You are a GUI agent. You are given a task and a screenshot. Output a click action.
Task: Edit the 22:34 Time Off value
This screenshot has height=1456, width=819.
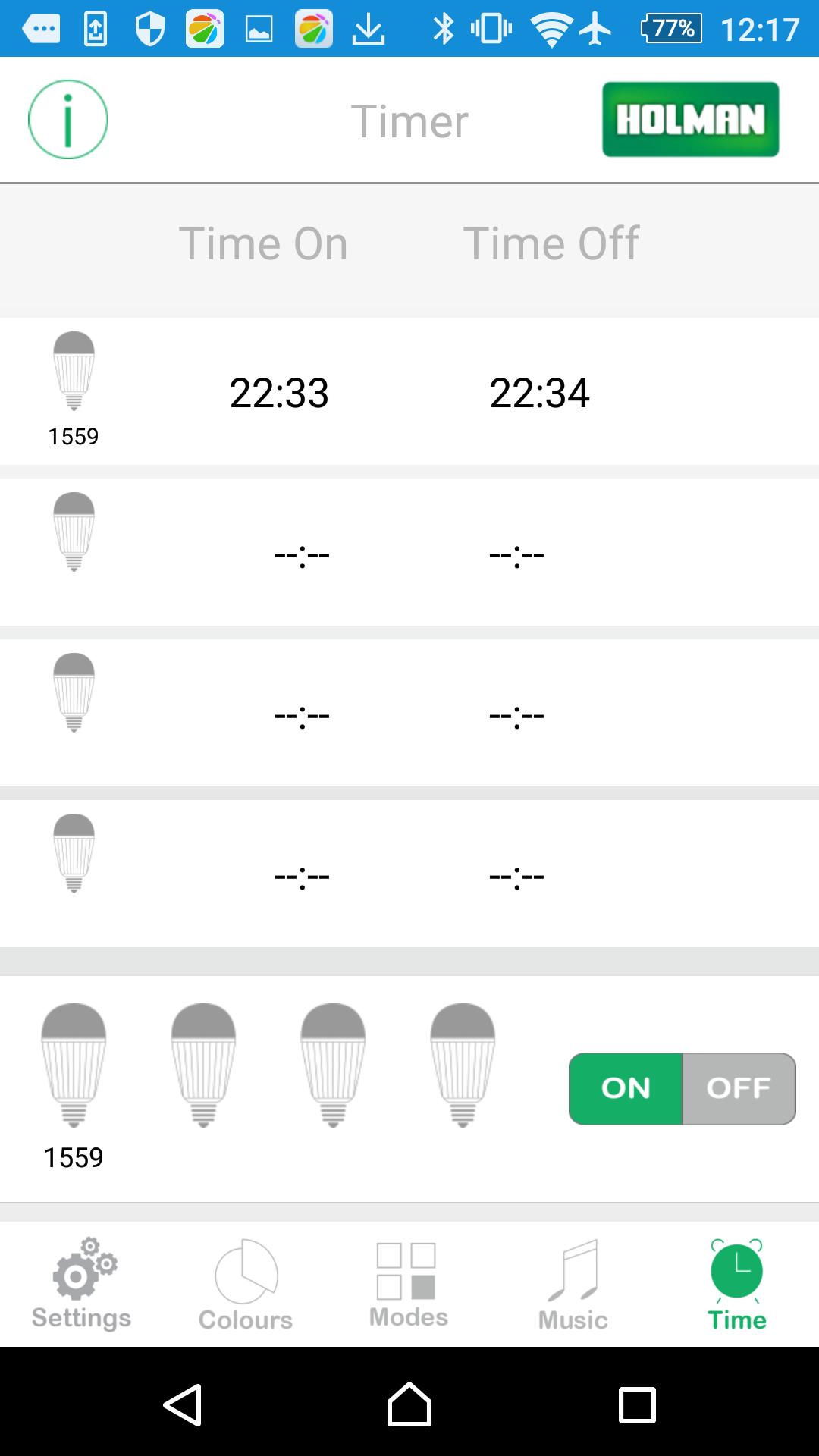539,393
